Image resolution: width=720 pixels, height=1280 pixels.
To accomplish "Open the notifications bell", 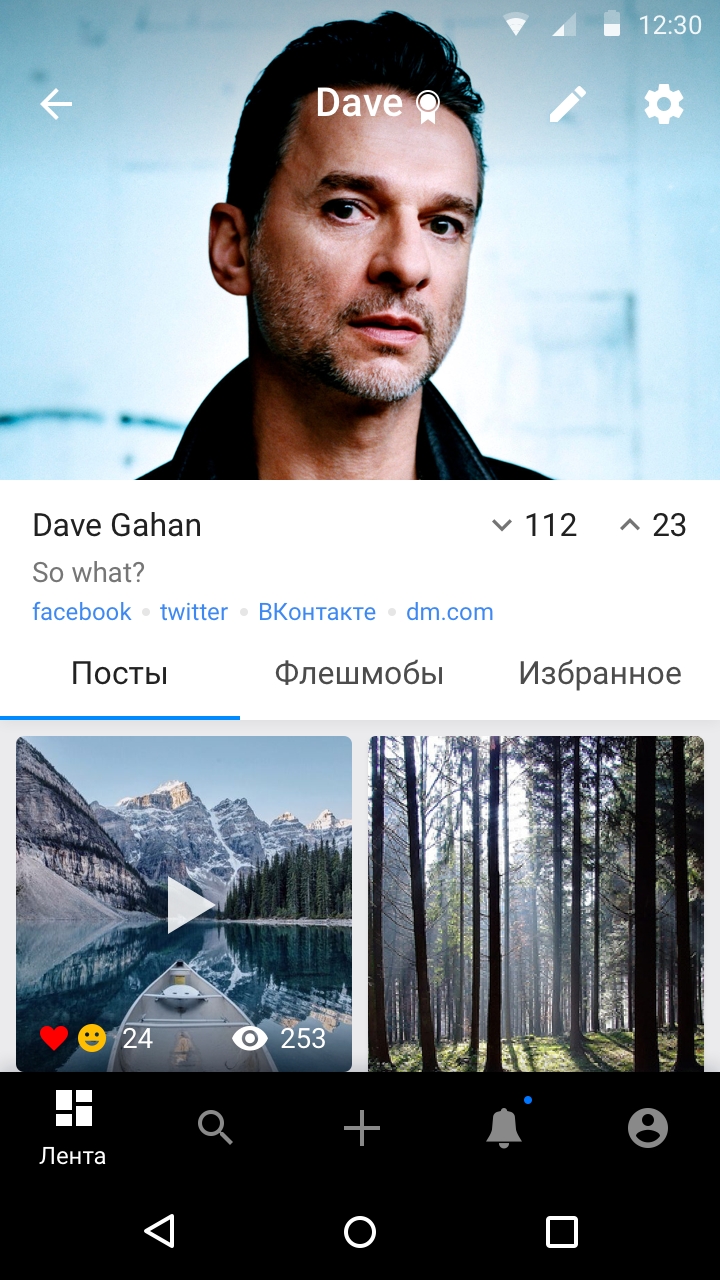I will point(504,1128).
